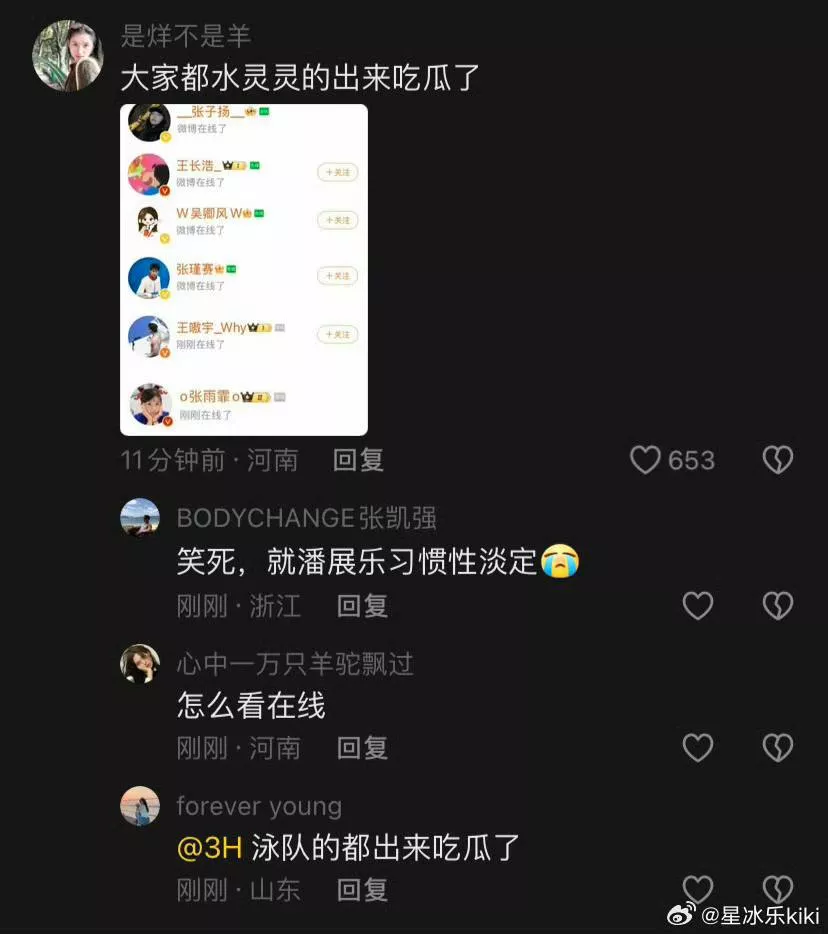
Task: Reply to BODYCHANGE张凯强's comment
Action: tap(362, 606)
